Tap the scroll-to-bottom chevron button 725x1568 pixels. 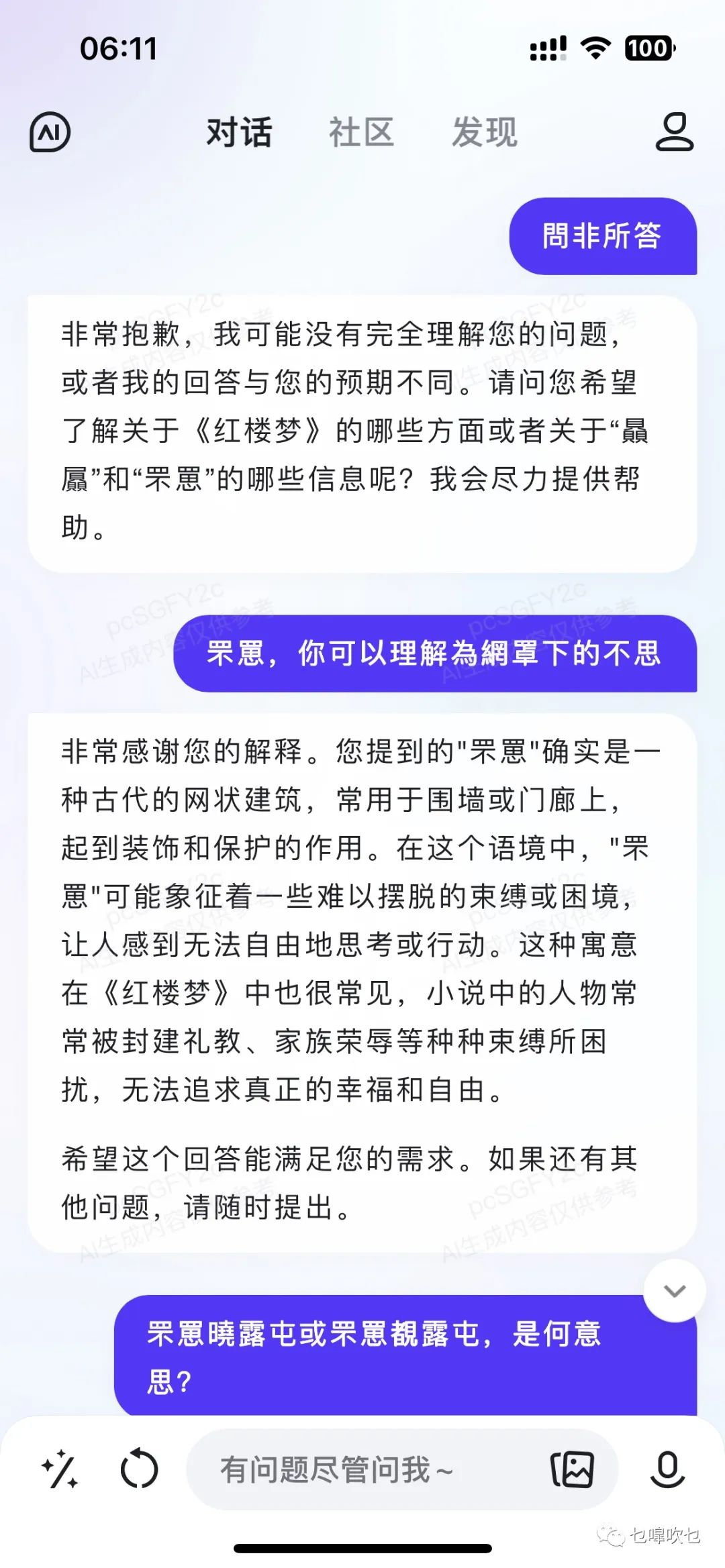[674, 1290]
